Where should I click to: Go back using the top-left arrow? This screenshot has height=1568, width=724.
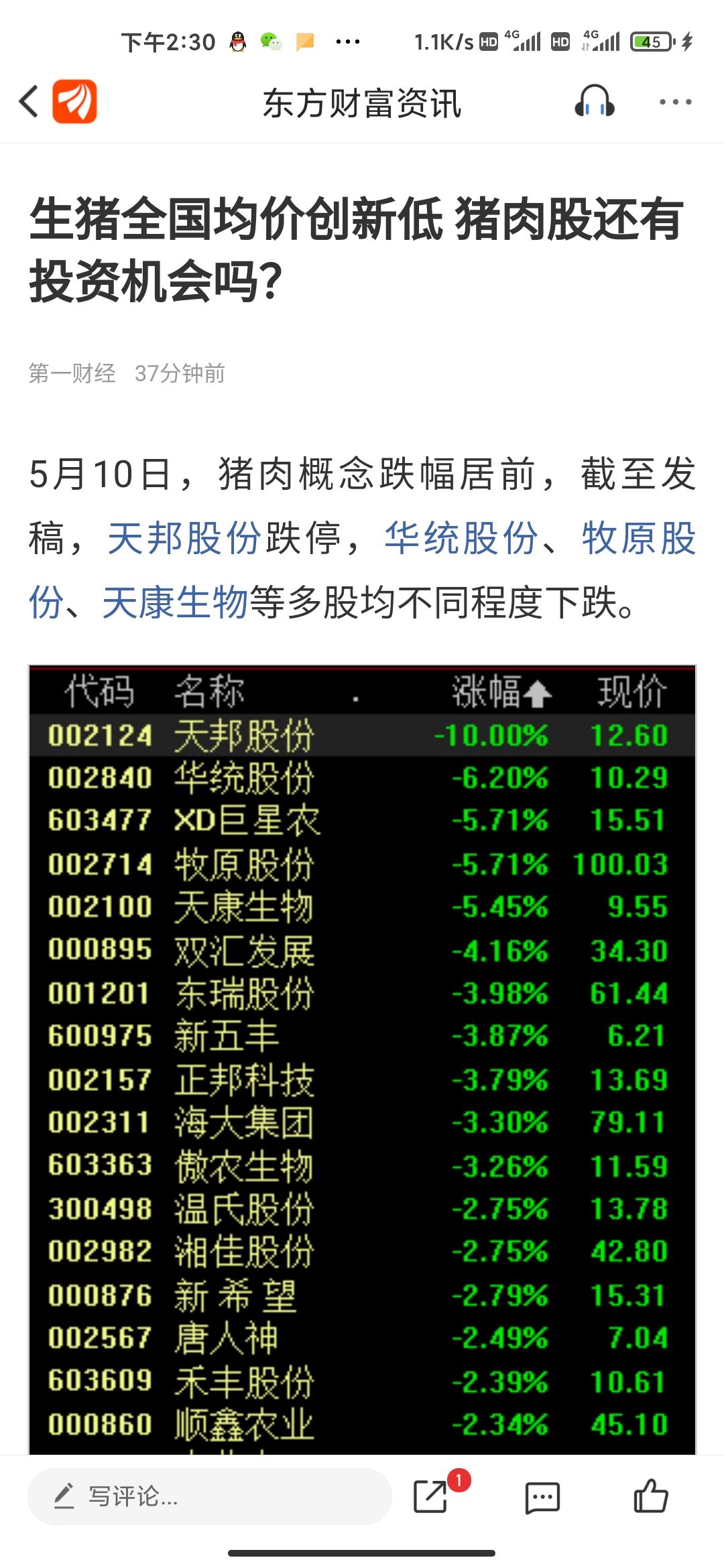(x=29, y=102)
